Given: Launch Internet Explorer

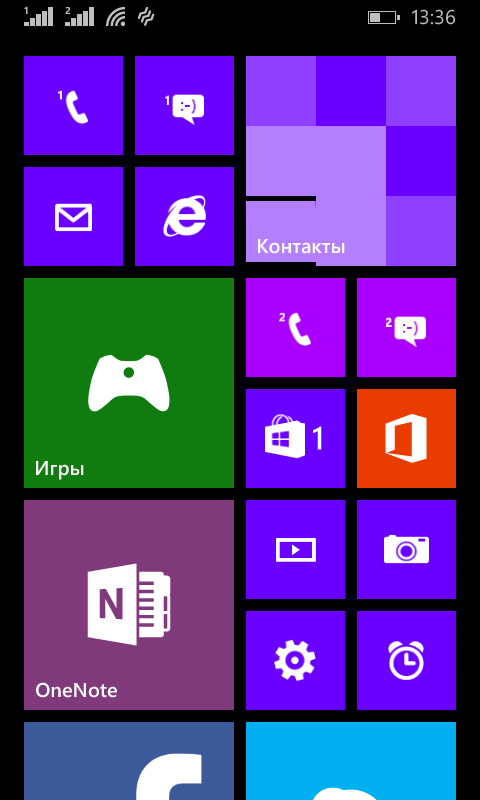Looking at the screenshot, I should (x=184, y=216).
